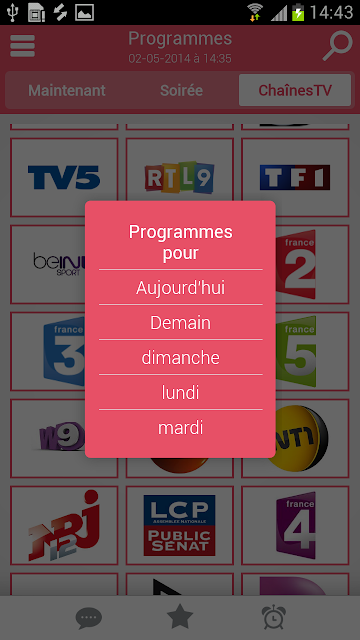360x640 pixels.
Task: Select the ChaînesTV tab
Action: (x=295, y=90)
